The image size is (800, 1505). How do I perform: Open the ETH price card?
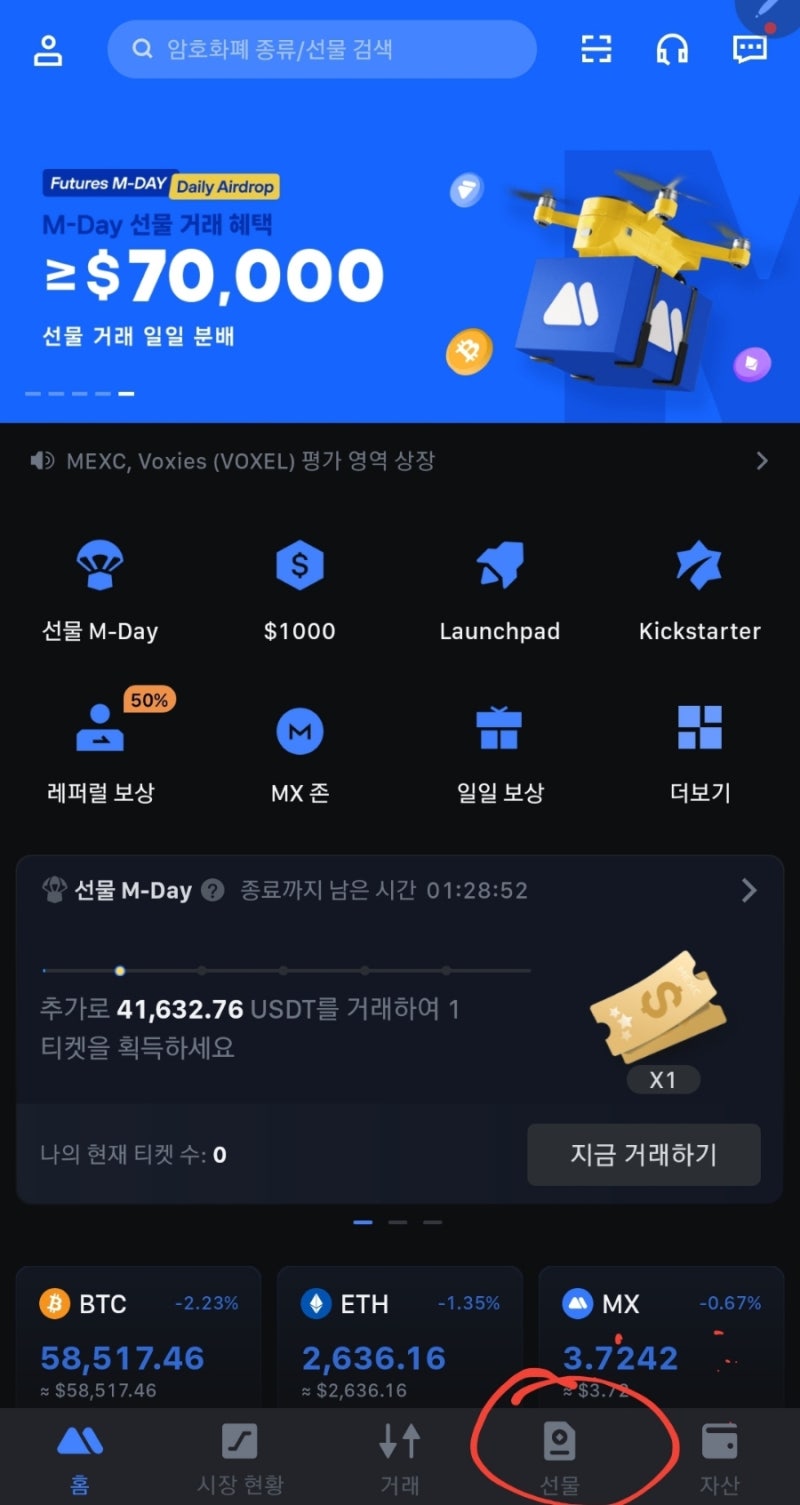[x=400, y=1340]
